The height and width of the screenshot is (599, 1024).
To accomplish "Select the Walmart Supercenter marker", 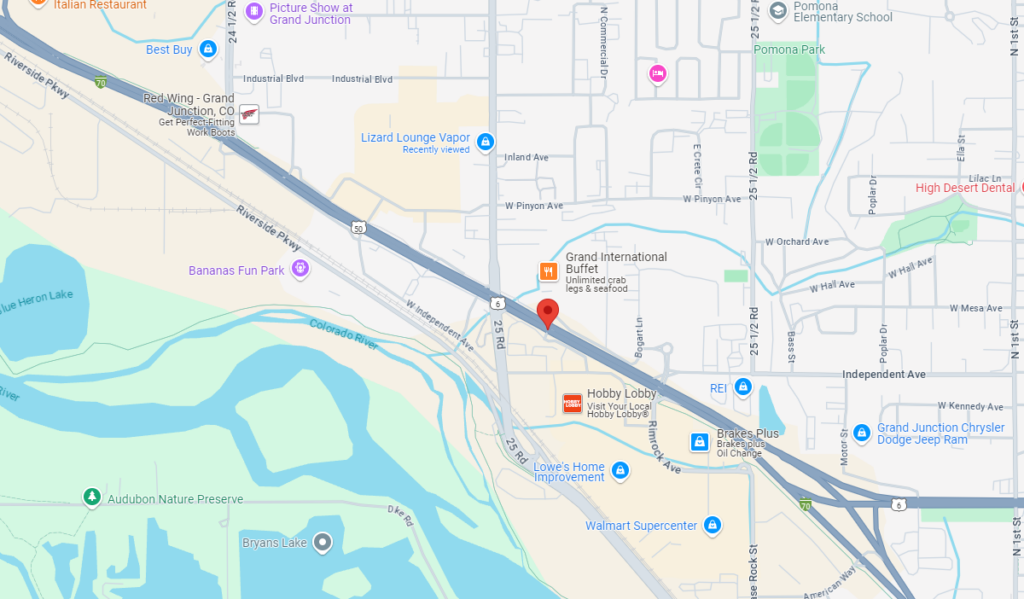I will [x=712, y=524].
